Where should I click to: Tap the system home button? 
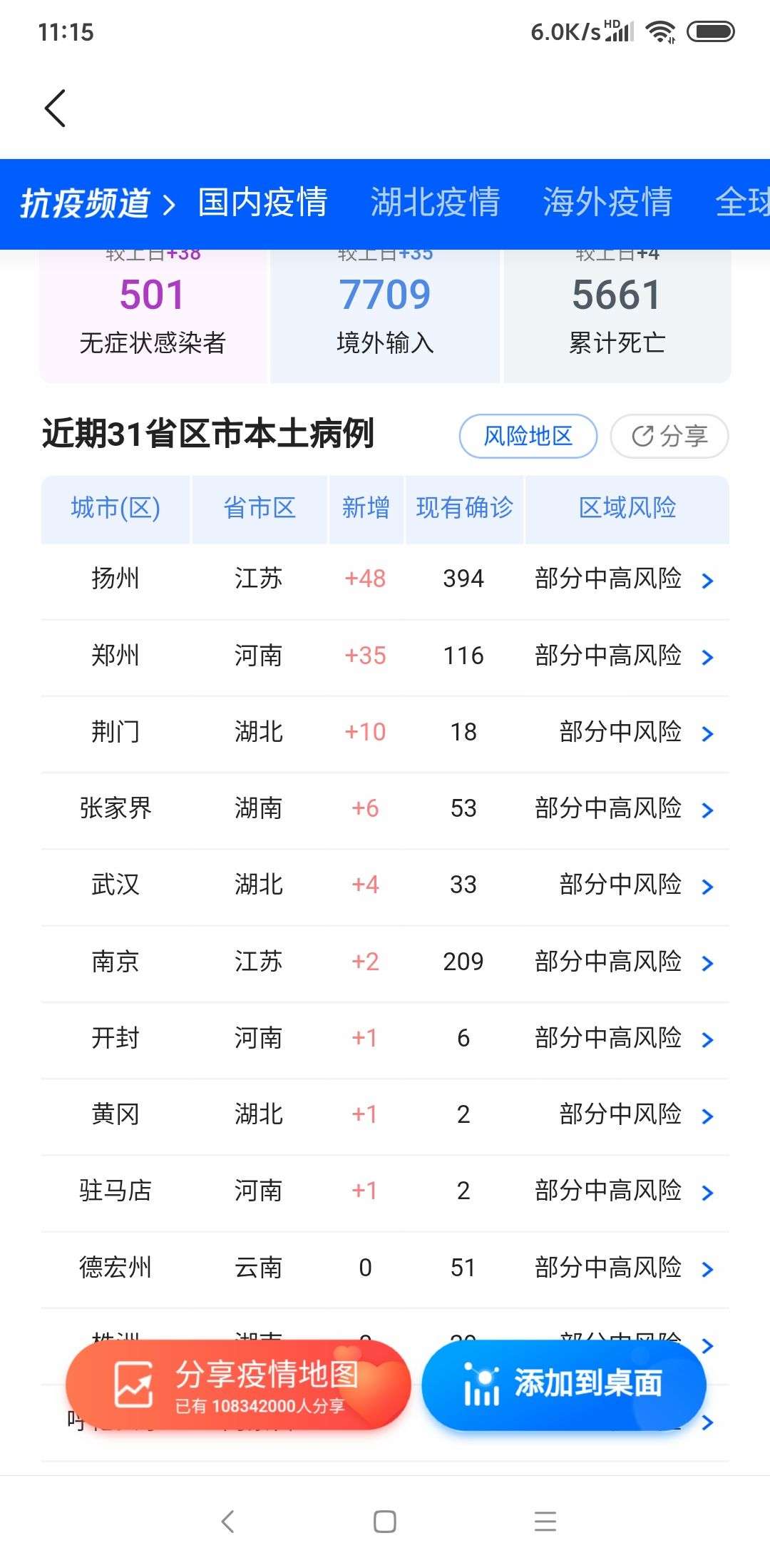pos(385,1521)
